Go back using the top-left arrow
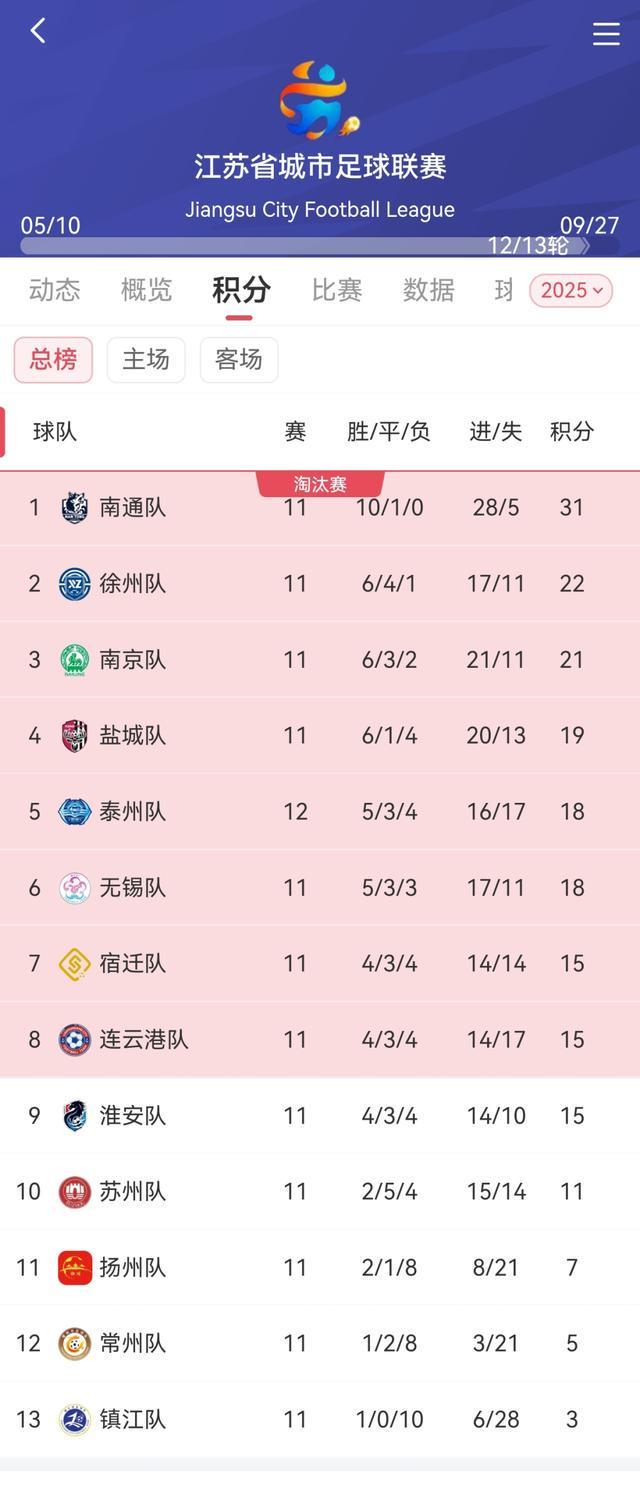Image resolution: width=640 pixels, height=1492 pixels. tap(38, 31)
